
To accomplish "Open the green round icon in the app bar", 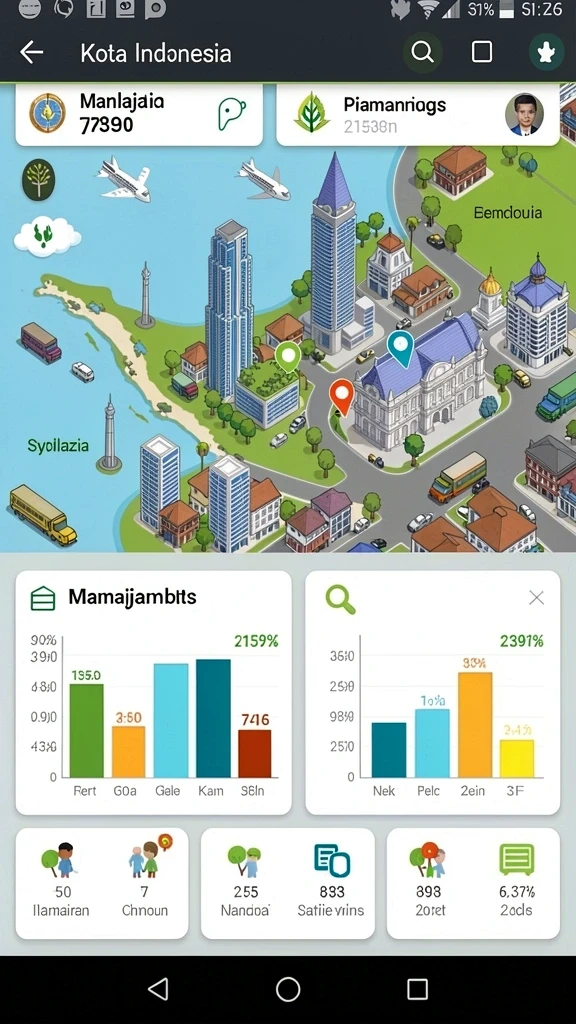I will click(x=546, y=52).
